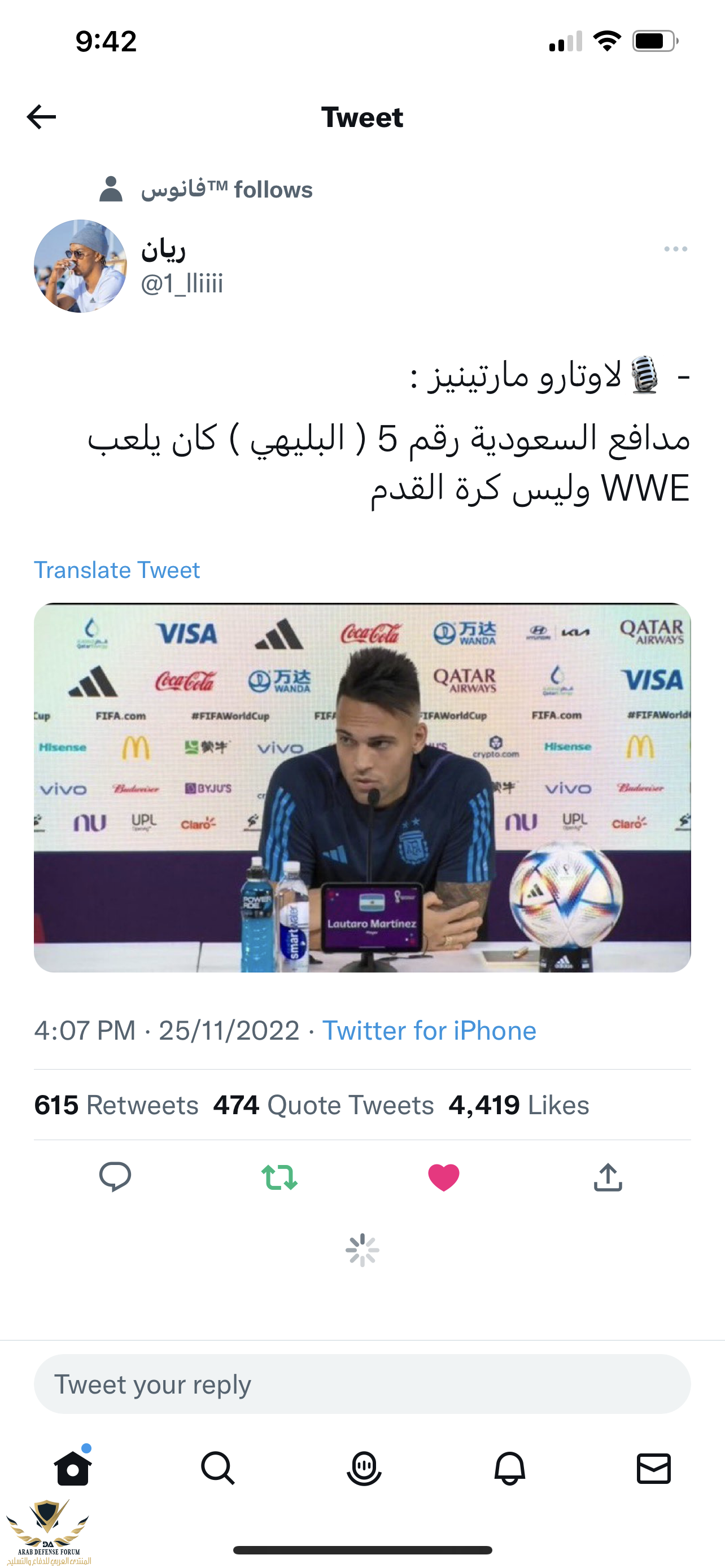Switch to the Search tab

click(218, 1468)
